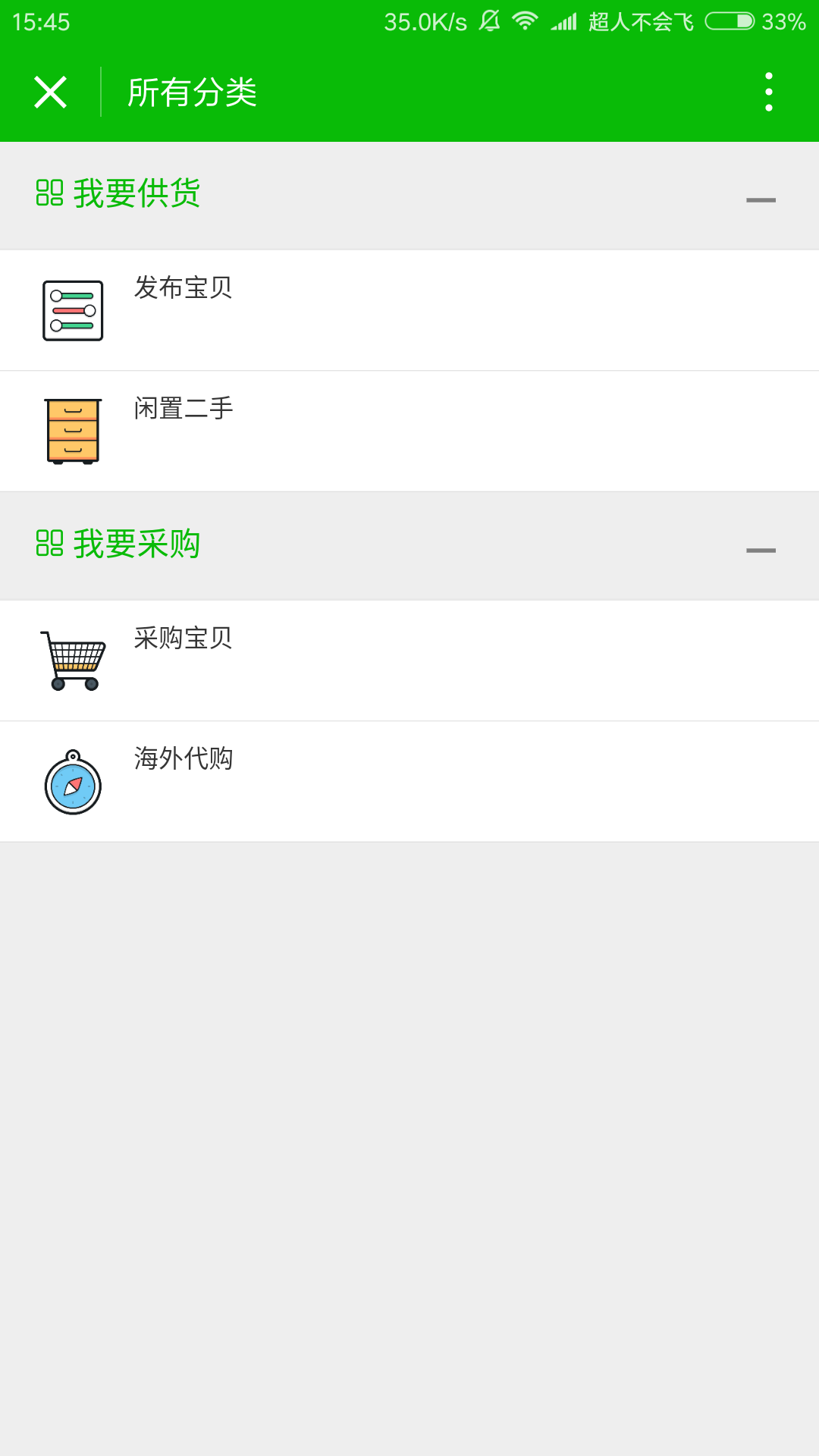Close the 所有分类 page

51,93
